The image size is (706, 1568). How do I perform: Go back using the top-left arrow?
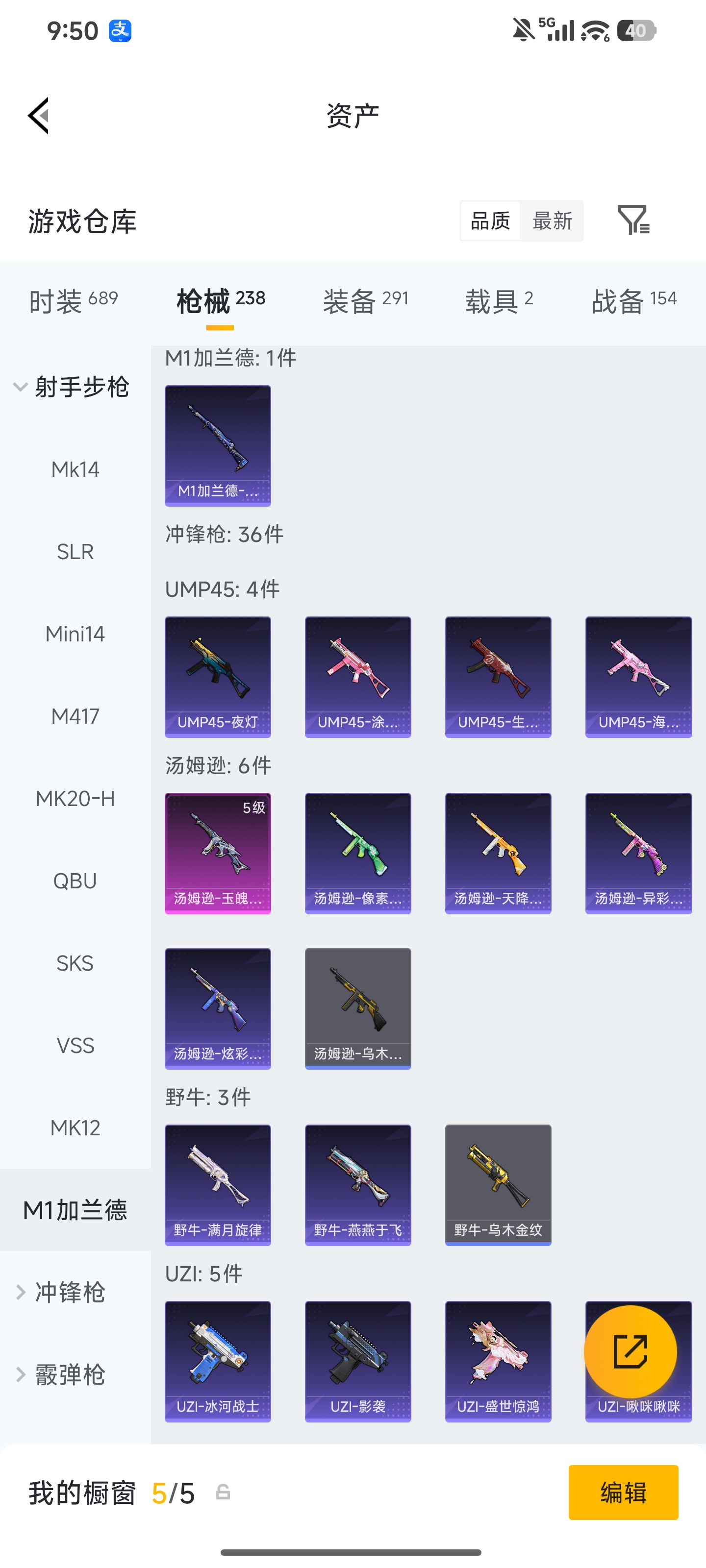click(38, 116)
